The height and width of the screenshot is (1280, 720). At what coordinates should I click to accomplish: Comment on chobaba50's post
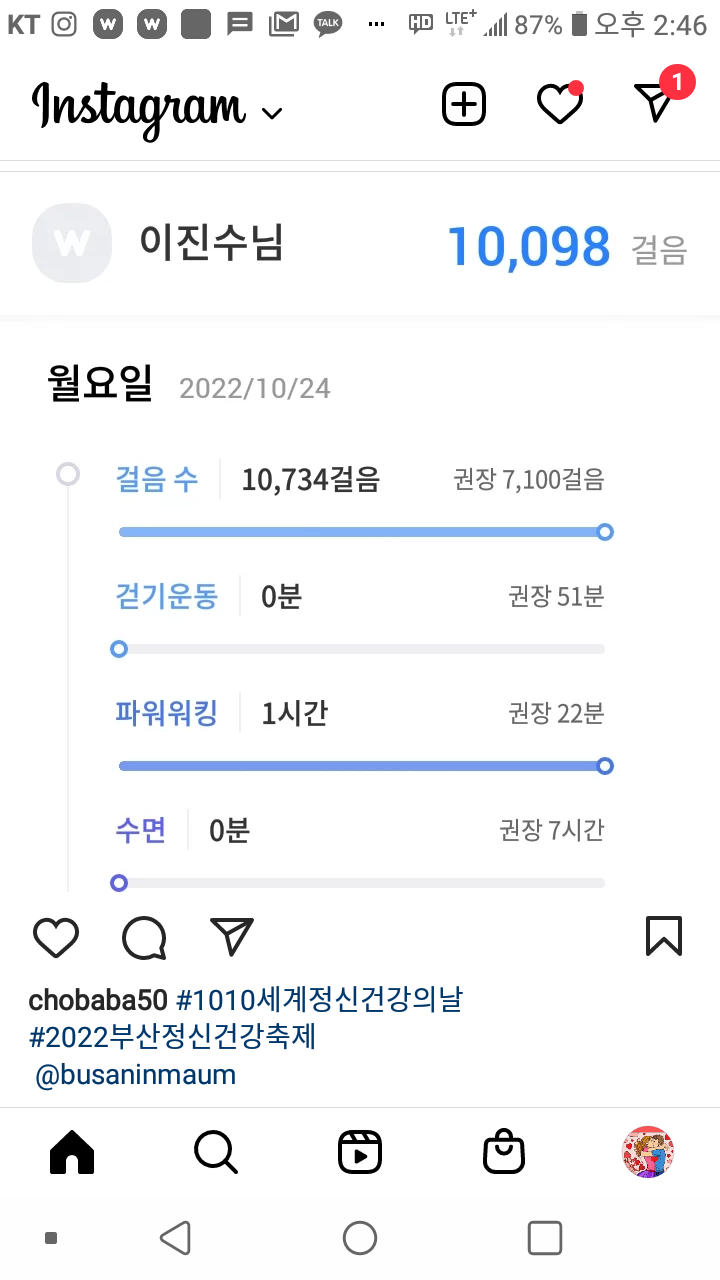(144, 937)
